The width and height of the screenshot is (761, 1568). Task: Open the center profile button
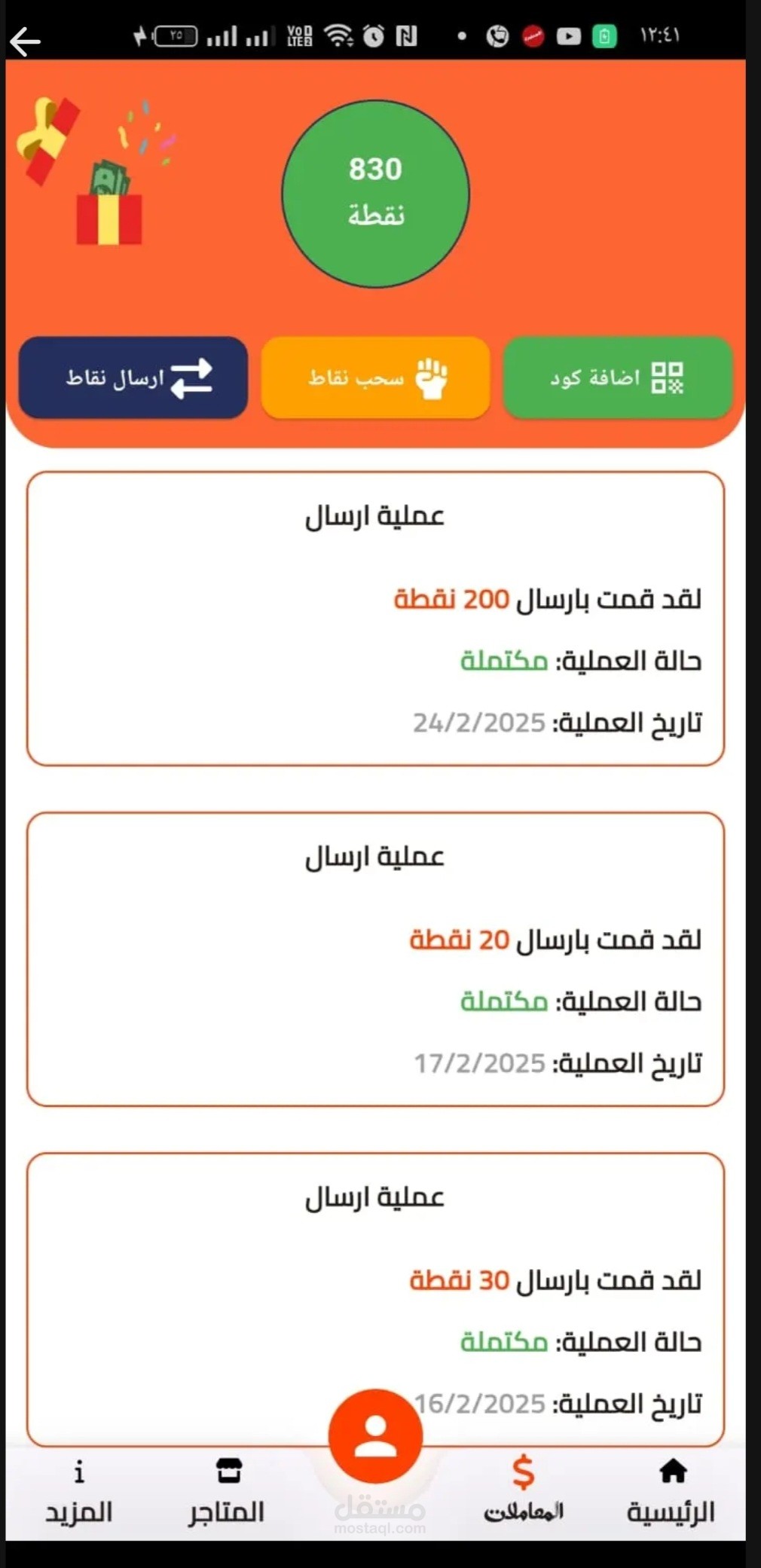(x=375, y=1436)
